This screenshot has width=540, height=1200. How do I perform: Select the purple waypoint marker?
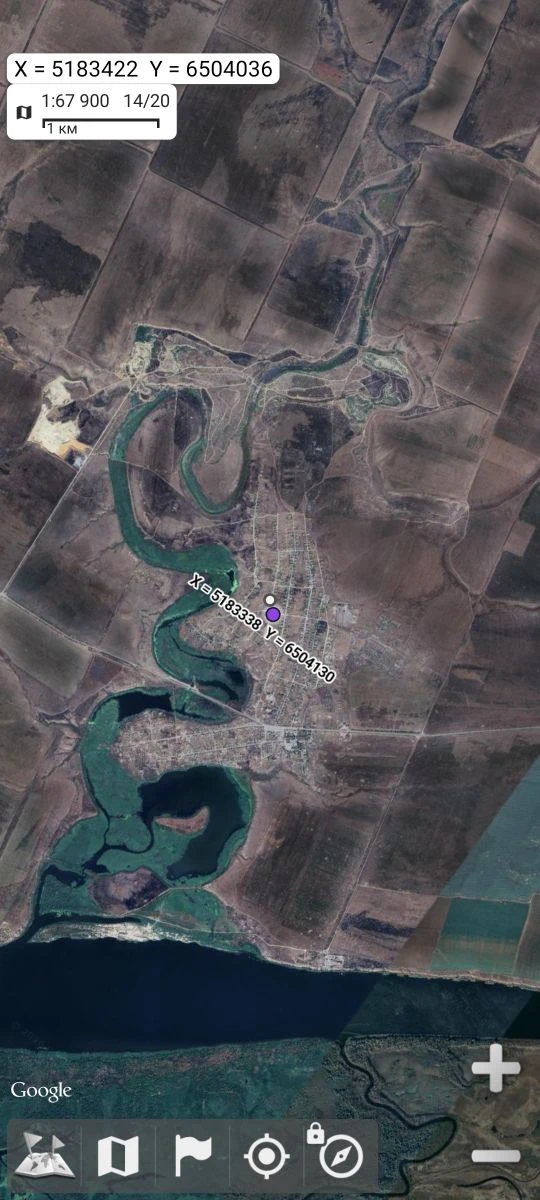pyautogui.click(x=273, y=614)
